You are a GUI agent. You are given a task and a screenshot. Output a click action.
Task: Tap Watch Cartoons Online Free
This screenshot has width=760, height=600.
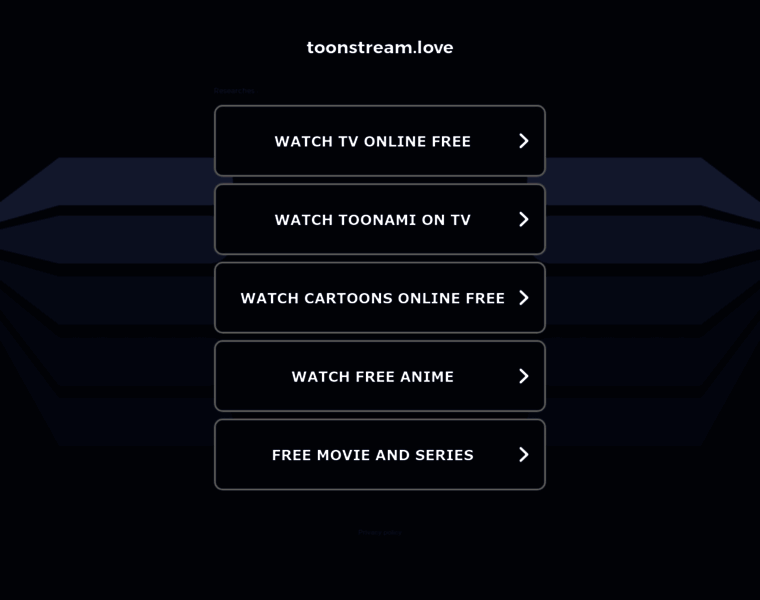(x=380, y=298)
